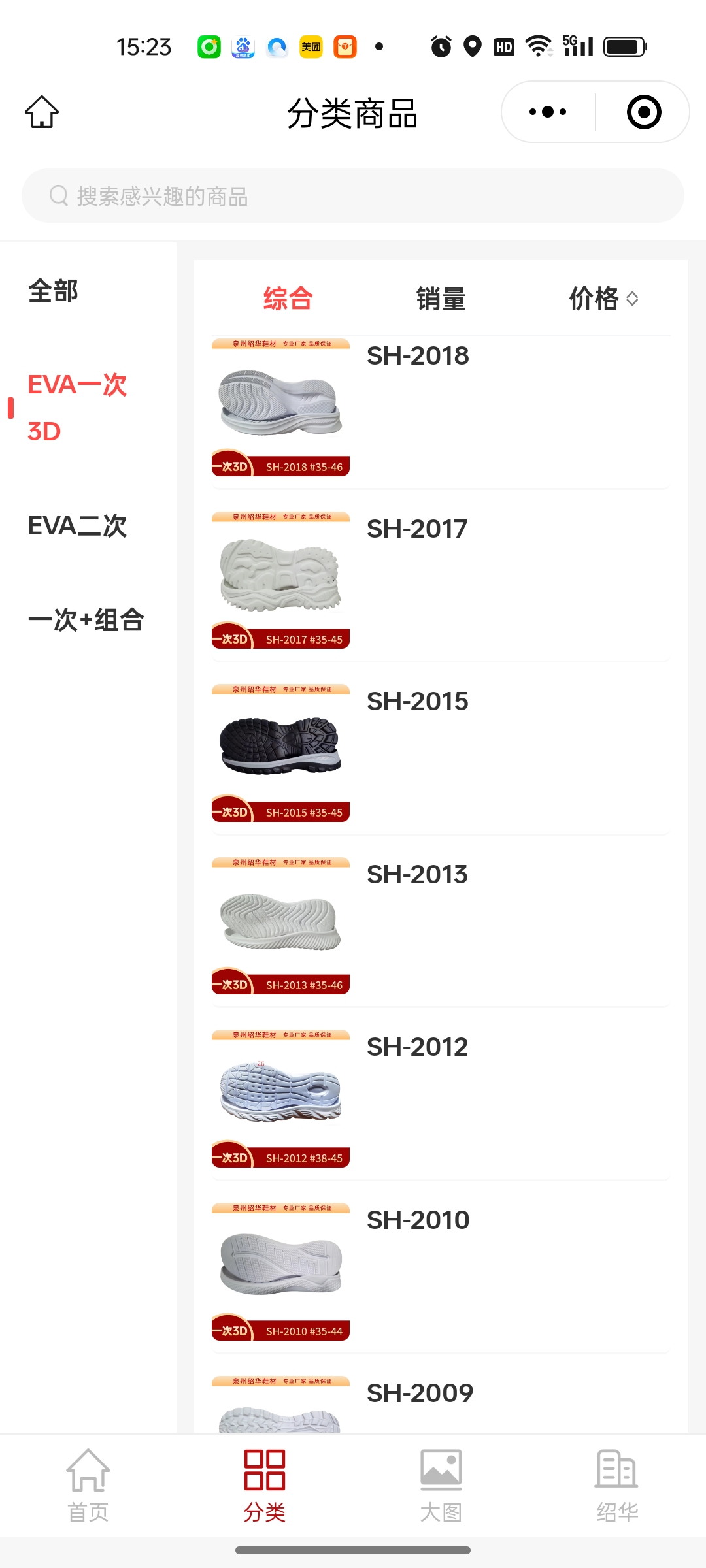
Task: Sort products by 价格
Action: 603,299
